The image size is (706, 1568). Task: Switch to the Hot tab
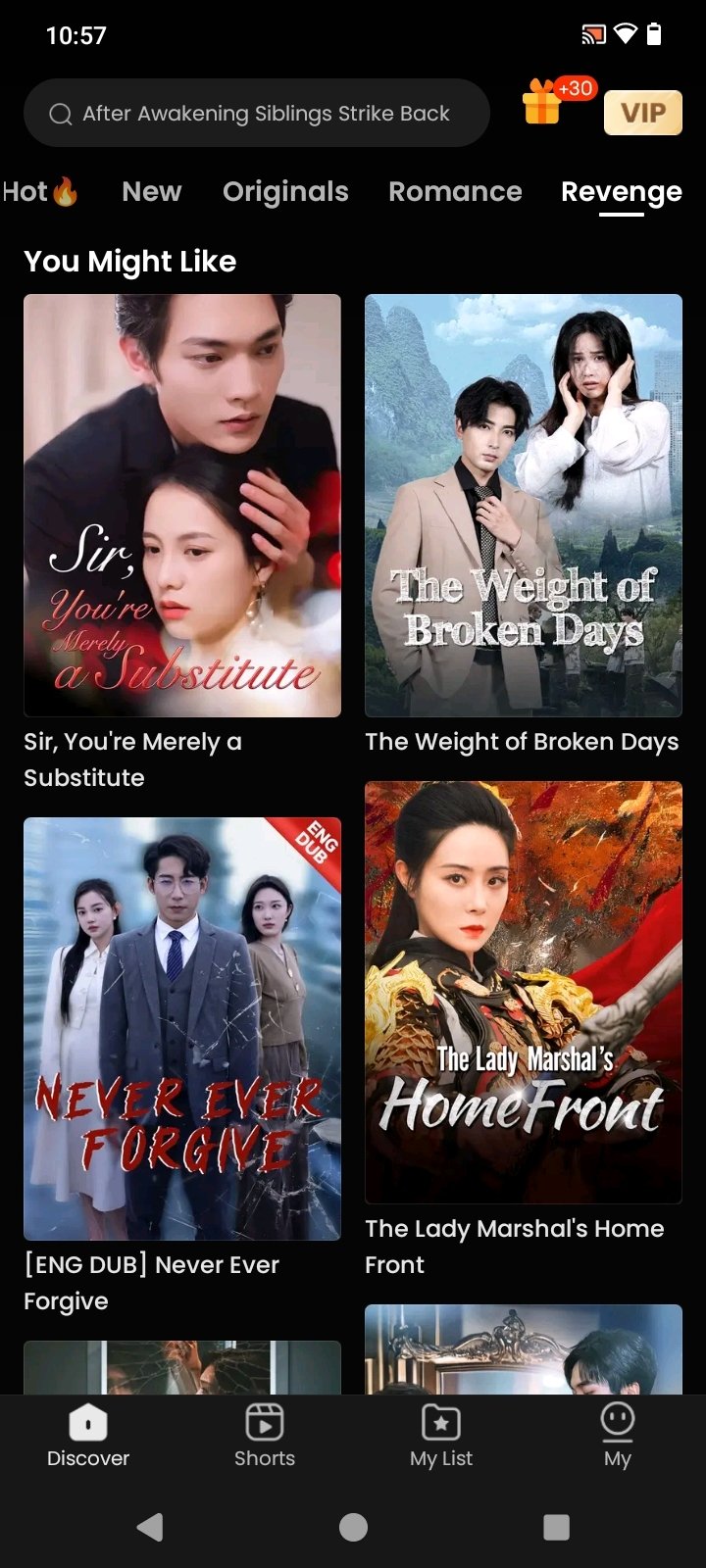tap(39, 191)
